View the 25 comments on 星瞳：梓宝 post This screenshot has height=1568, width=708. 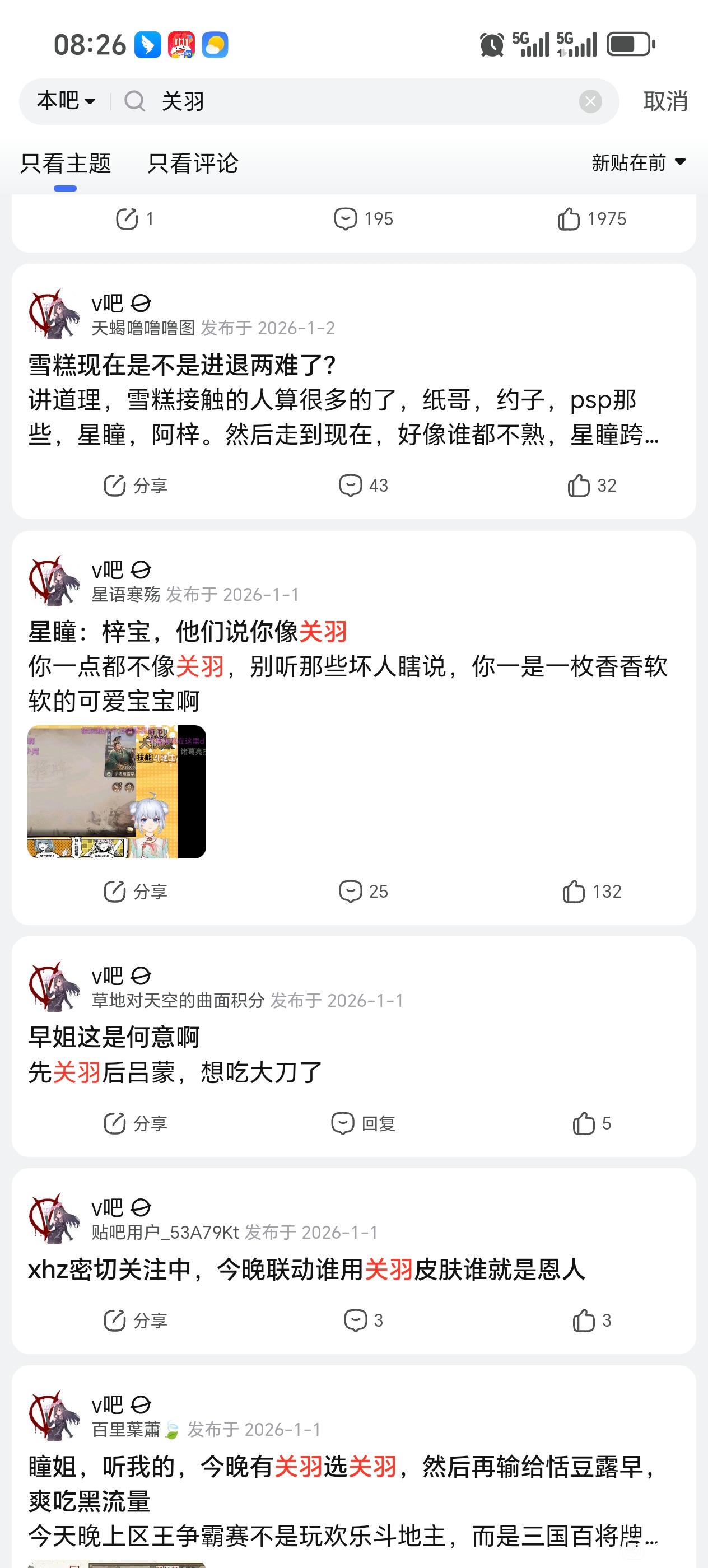click(364, 892)
